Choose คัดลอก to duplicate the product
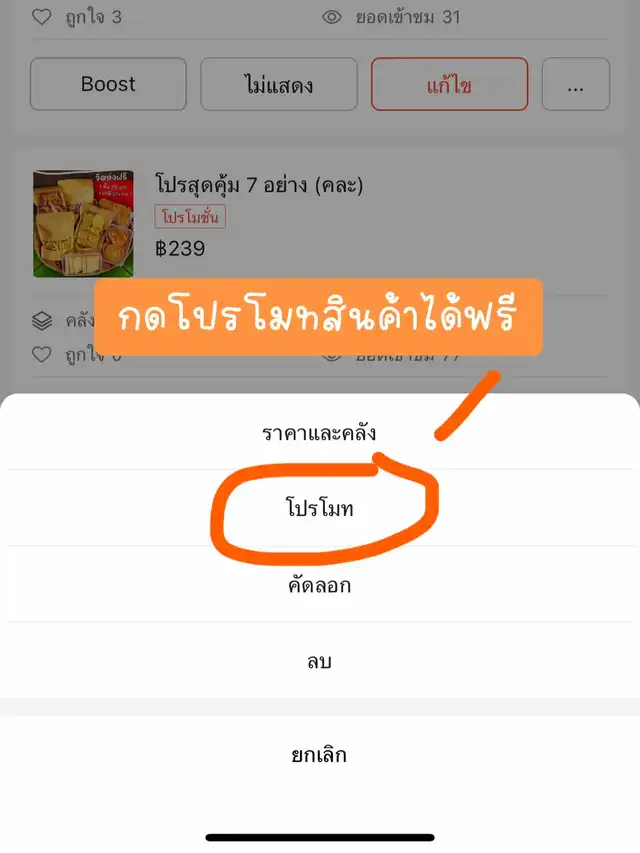Viewport: 640px width, 853px height. (319, 585)
